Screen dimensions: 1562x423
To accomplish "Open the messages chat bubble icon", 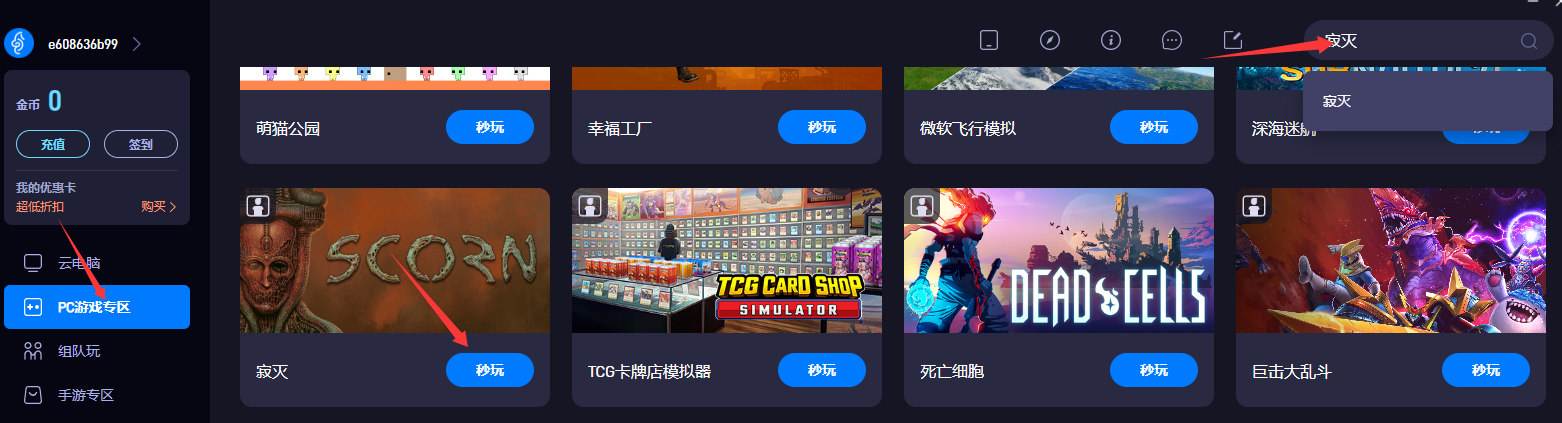I will [1172, 40].
